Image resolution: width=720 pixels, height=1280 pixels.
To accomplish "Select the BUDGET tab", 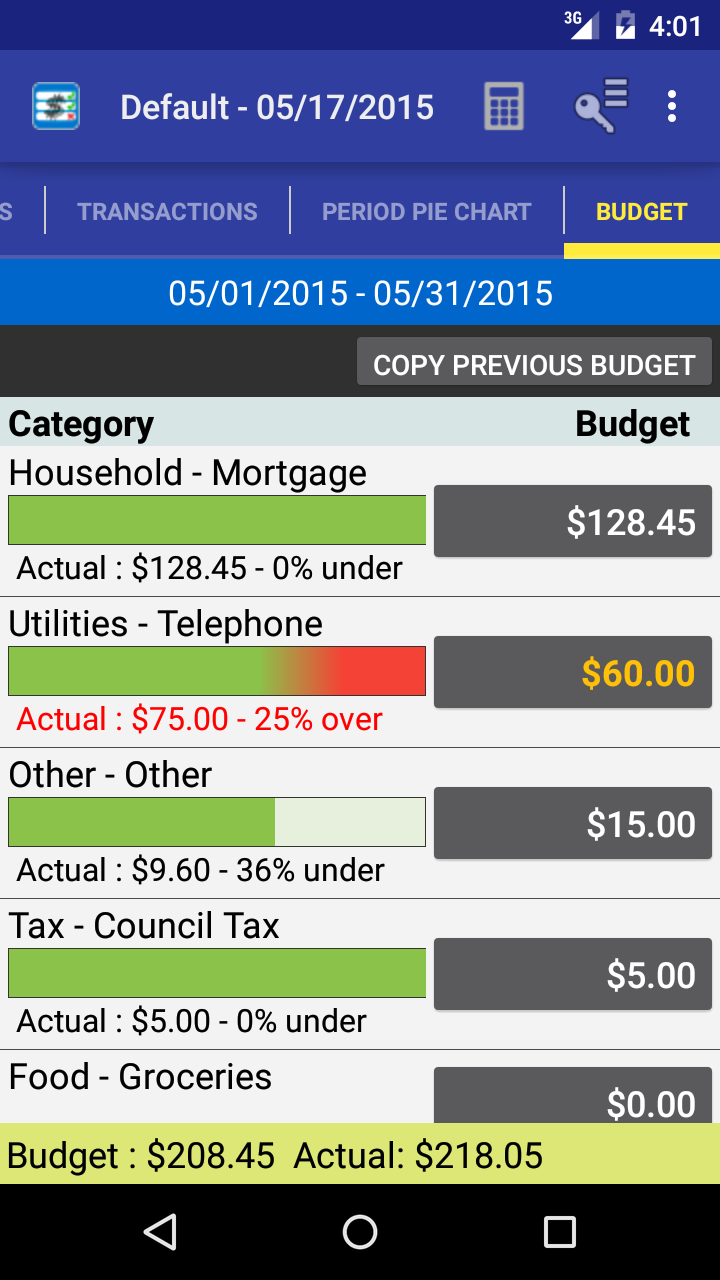I will 641,211.
